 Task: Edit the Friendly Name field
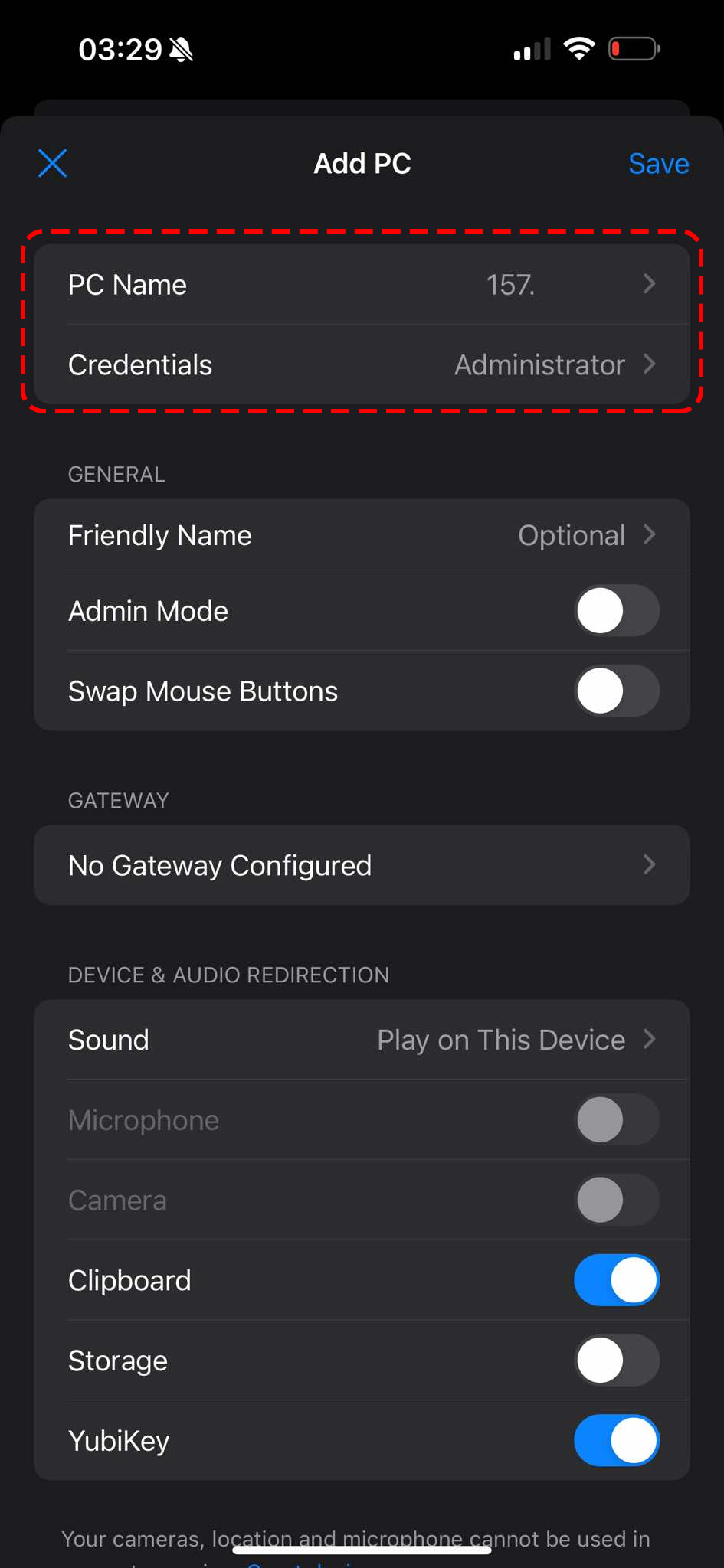tap(362, 535)
